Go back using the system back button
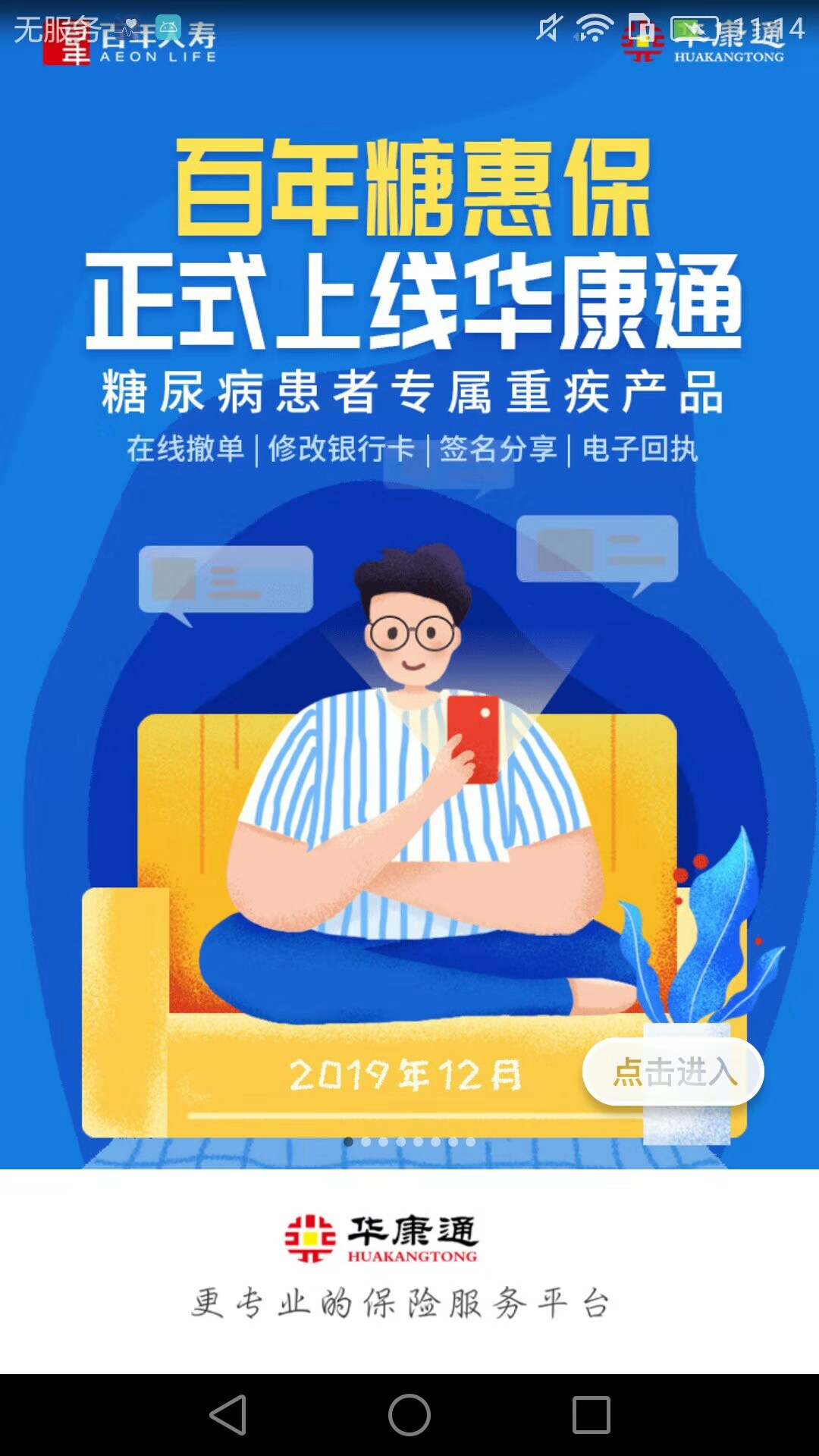The width and height of the screenshot is (819, 1456). coord(227,1415)
